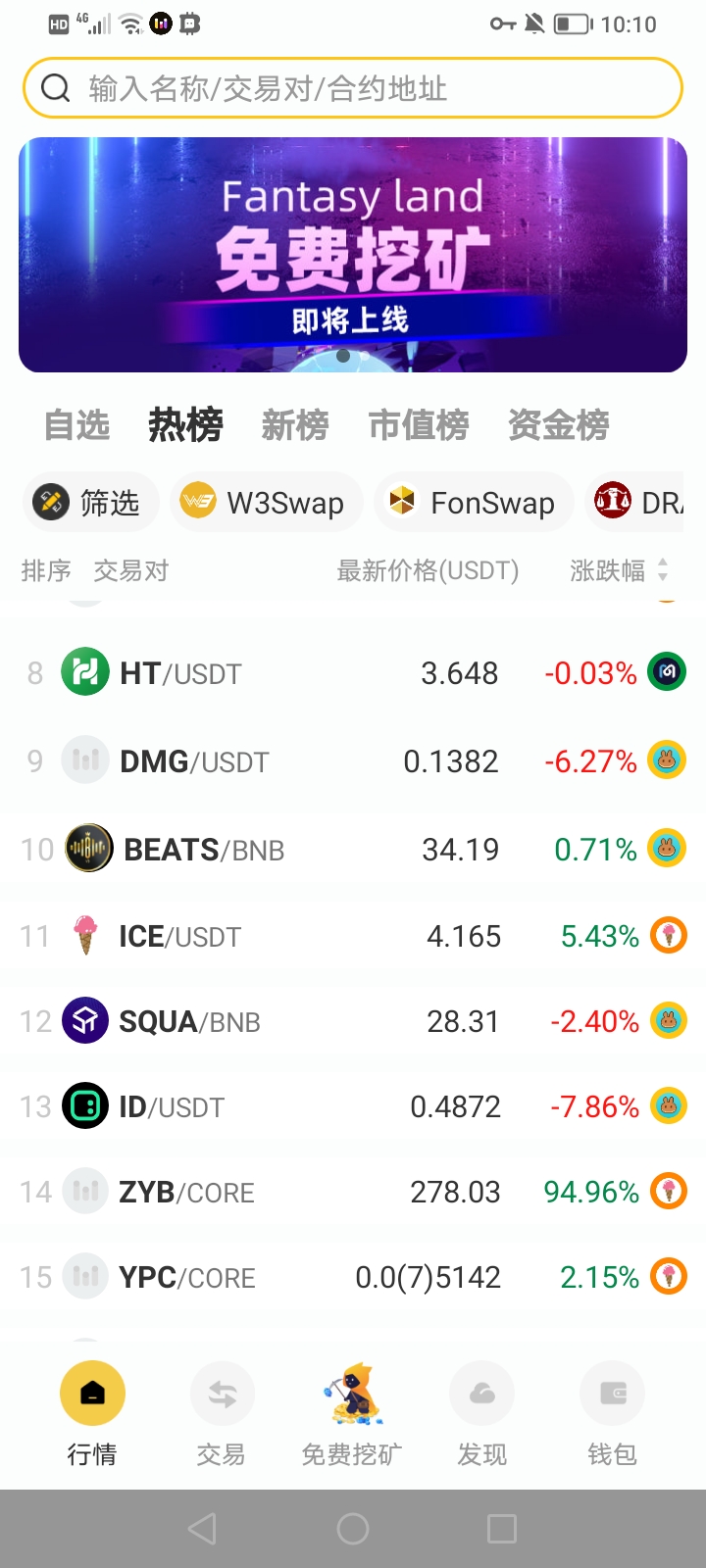Select the FonSwap chip
The height and width of the screenshot is (1568, 706).
[x=474, y=503]
